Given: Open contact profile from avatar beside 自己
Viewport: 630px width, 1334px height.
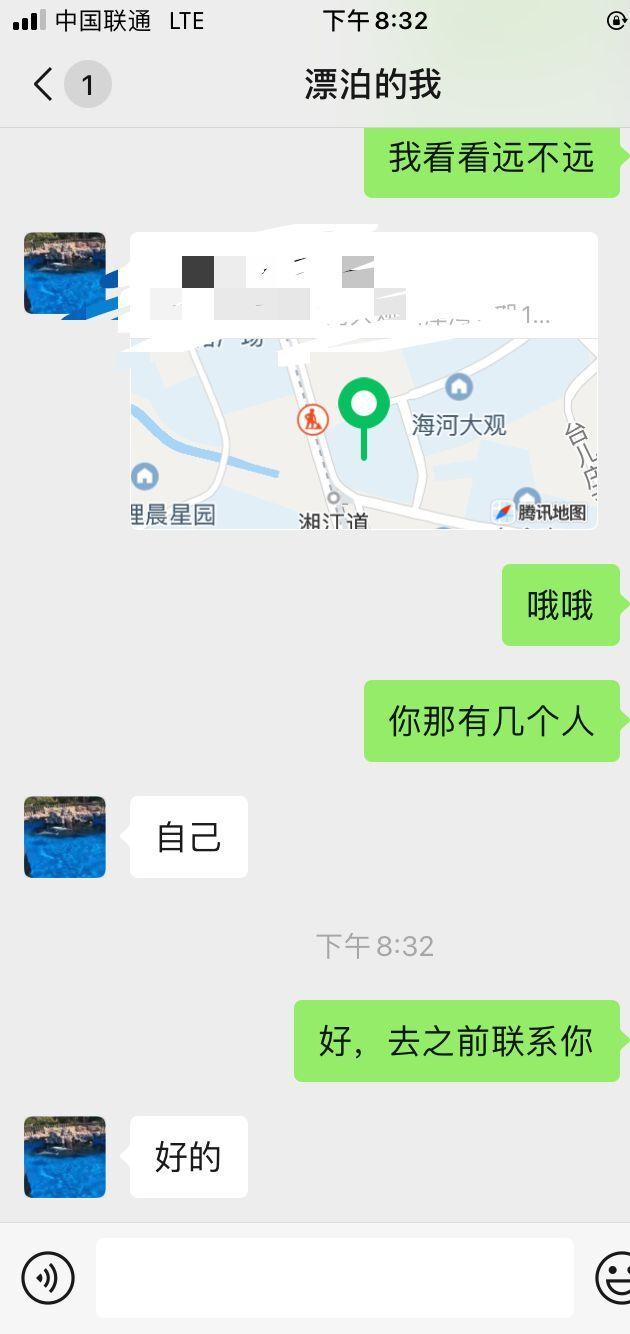Looking at the screenshot, I should [x=65, y=837].
